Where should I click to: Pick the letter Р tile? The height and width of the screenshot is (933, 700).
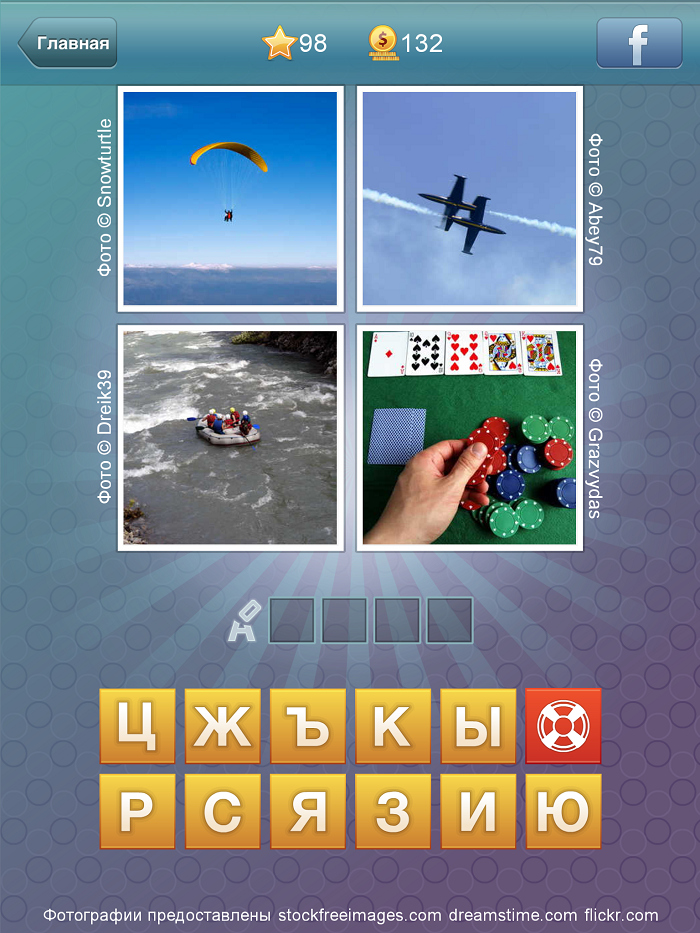[x=137, y=811]
